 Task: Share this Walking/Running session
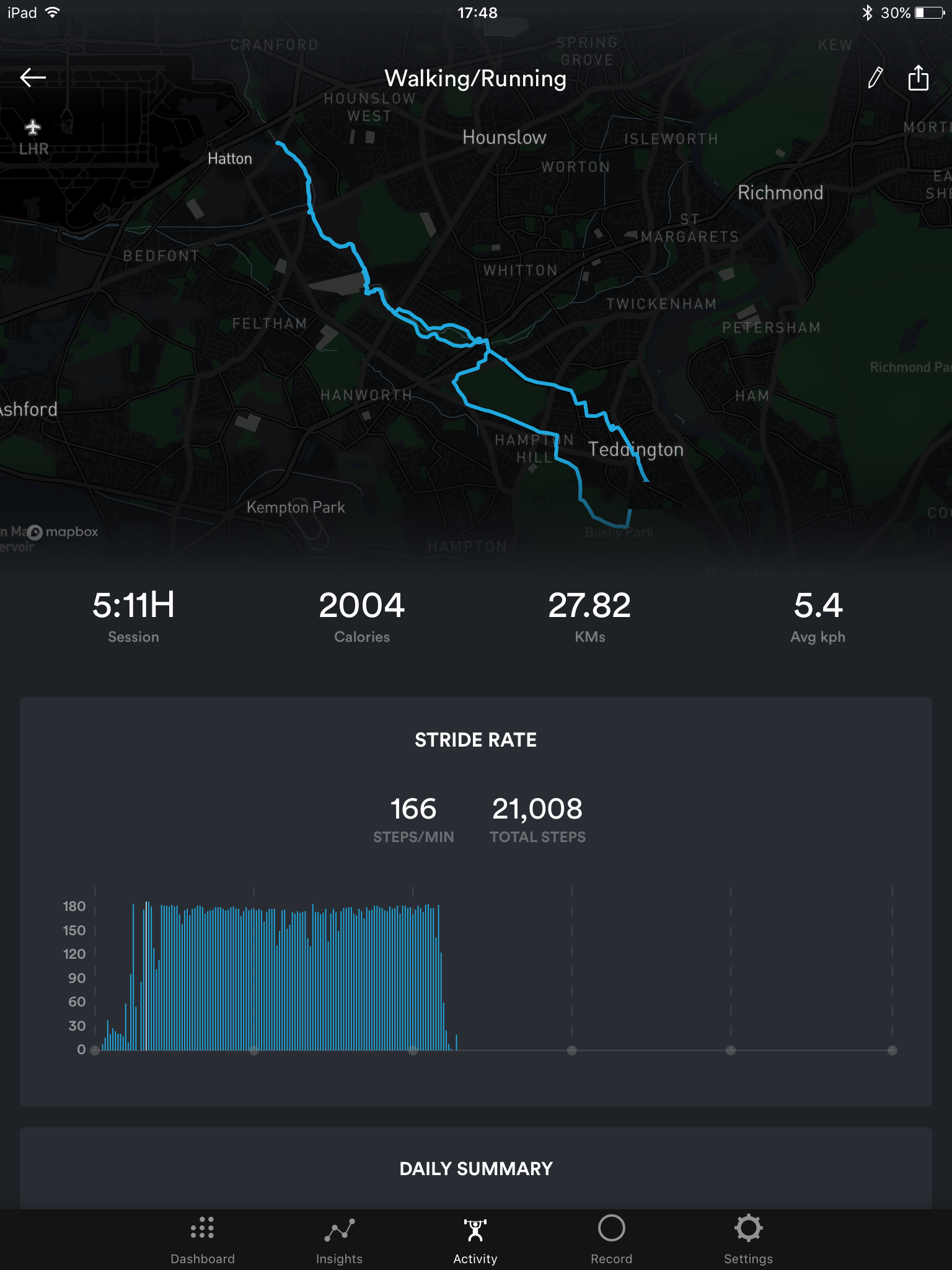(918, 78)
